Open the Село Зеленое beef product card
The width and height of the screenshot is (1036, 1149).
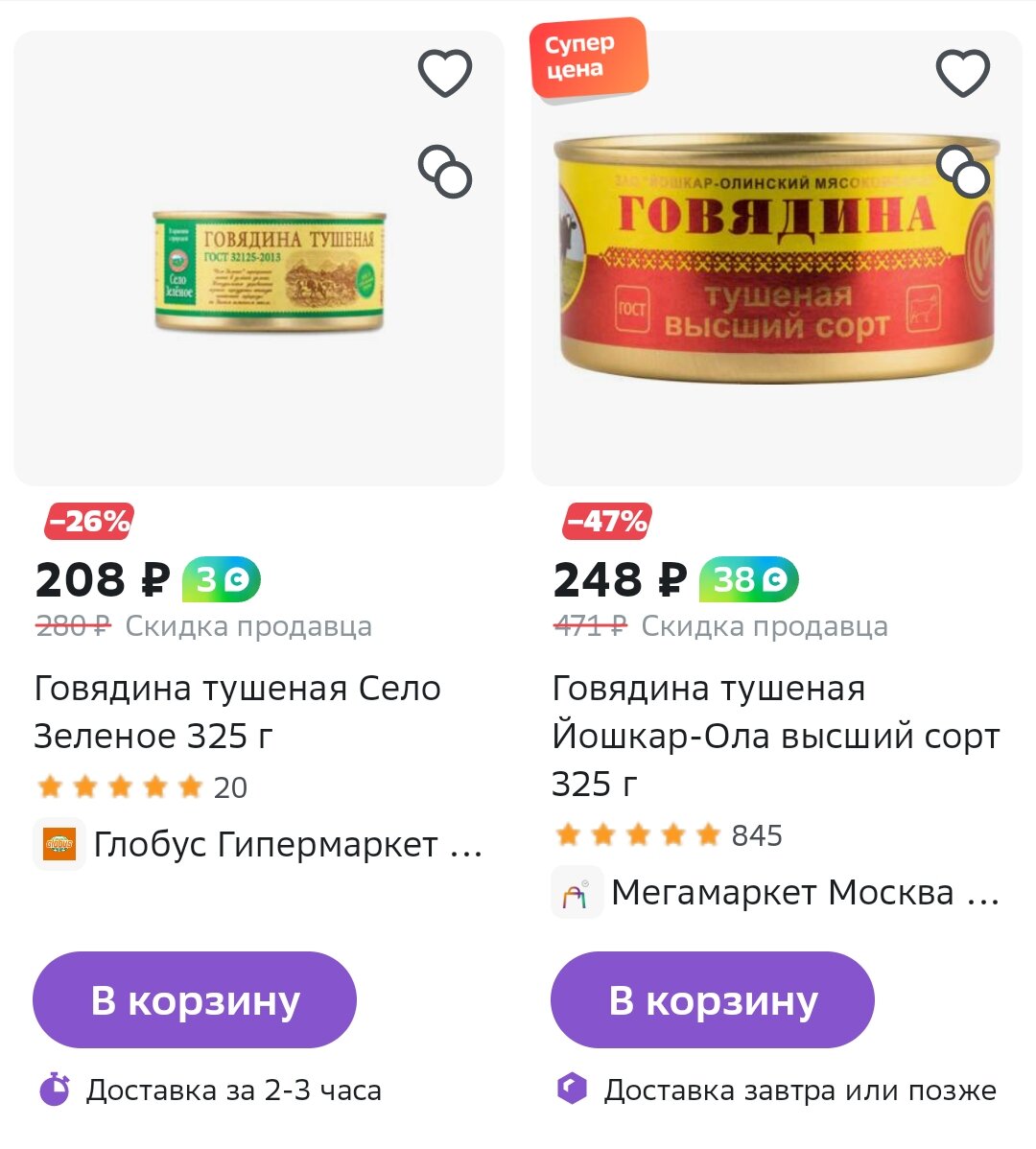coord(237,712)
